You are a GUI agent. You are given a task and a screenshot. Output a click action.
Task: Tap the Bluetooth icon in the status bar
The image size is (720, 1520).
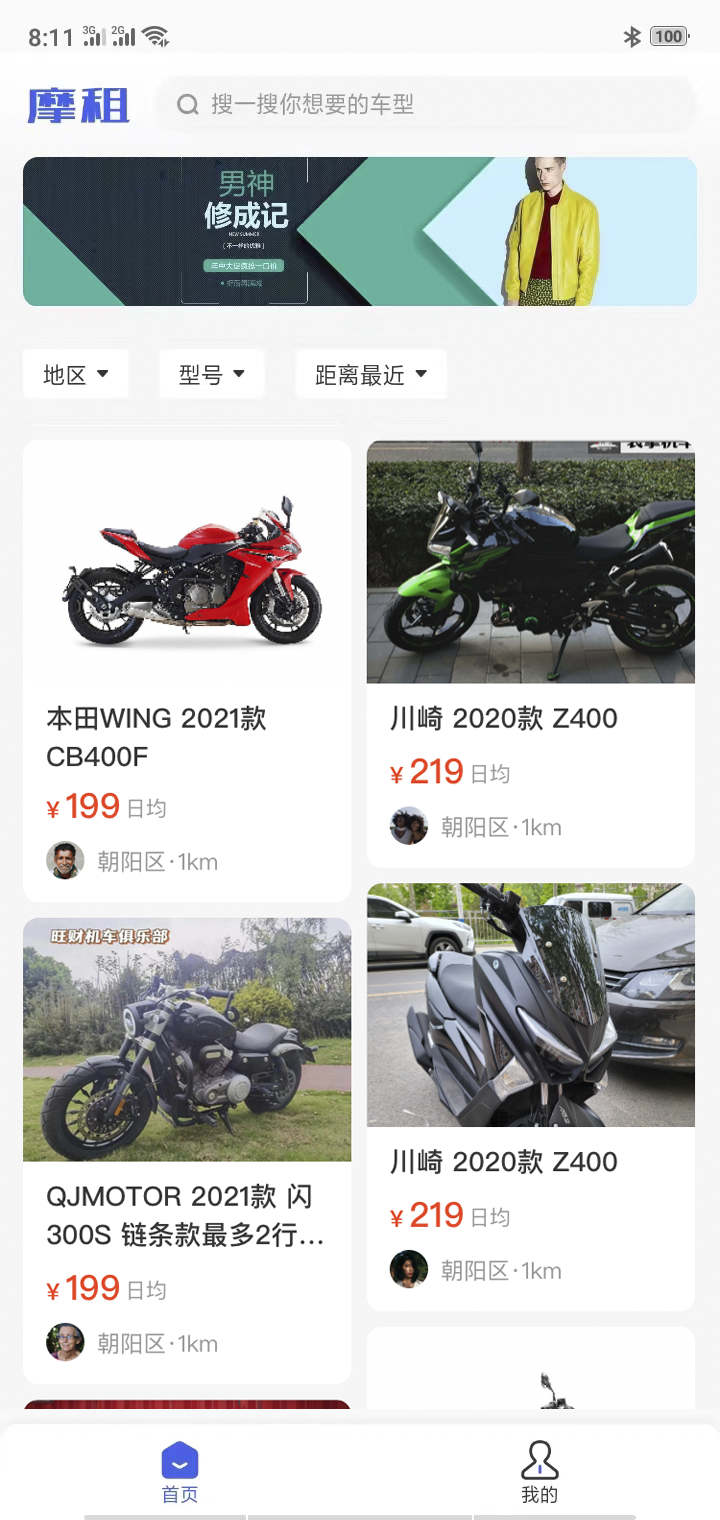[x=633, y=35]
